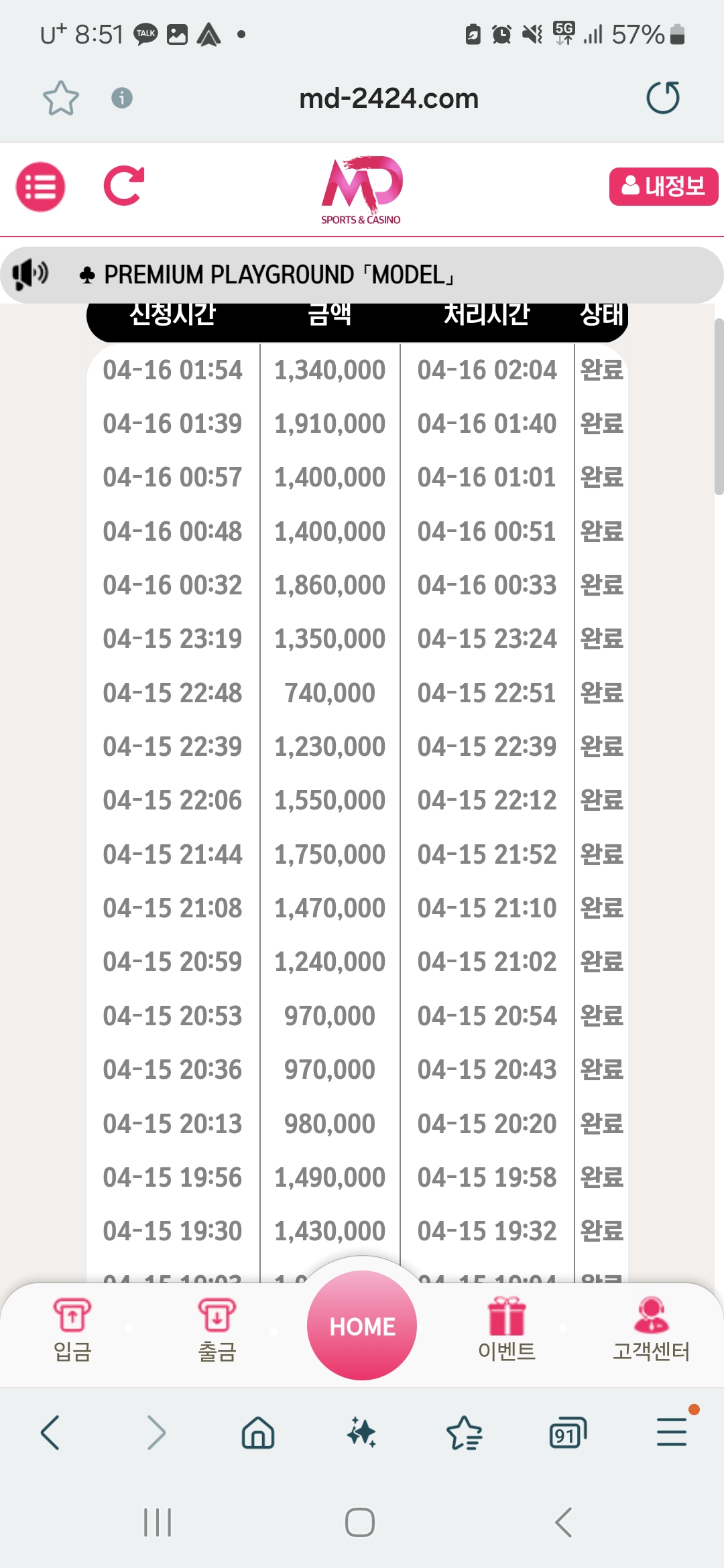This screenshot has height=1568, width=724.
Task: Bookmark this page with the star icon
Action: 61,99
